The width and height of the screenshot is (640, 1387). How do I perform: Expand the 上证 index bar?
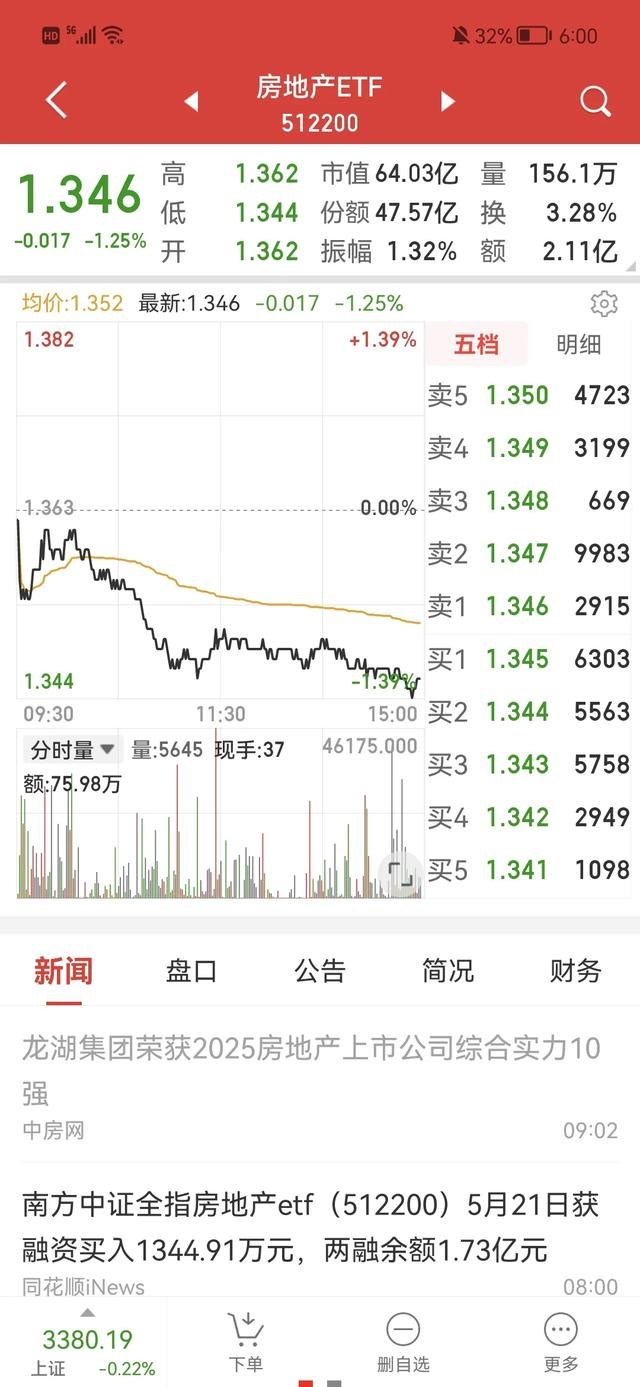[87, 1342]
